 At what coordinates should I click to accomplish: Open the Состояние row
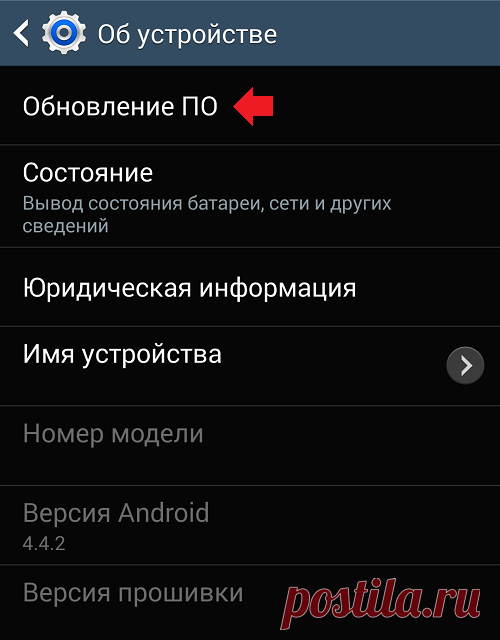(250, 196)
